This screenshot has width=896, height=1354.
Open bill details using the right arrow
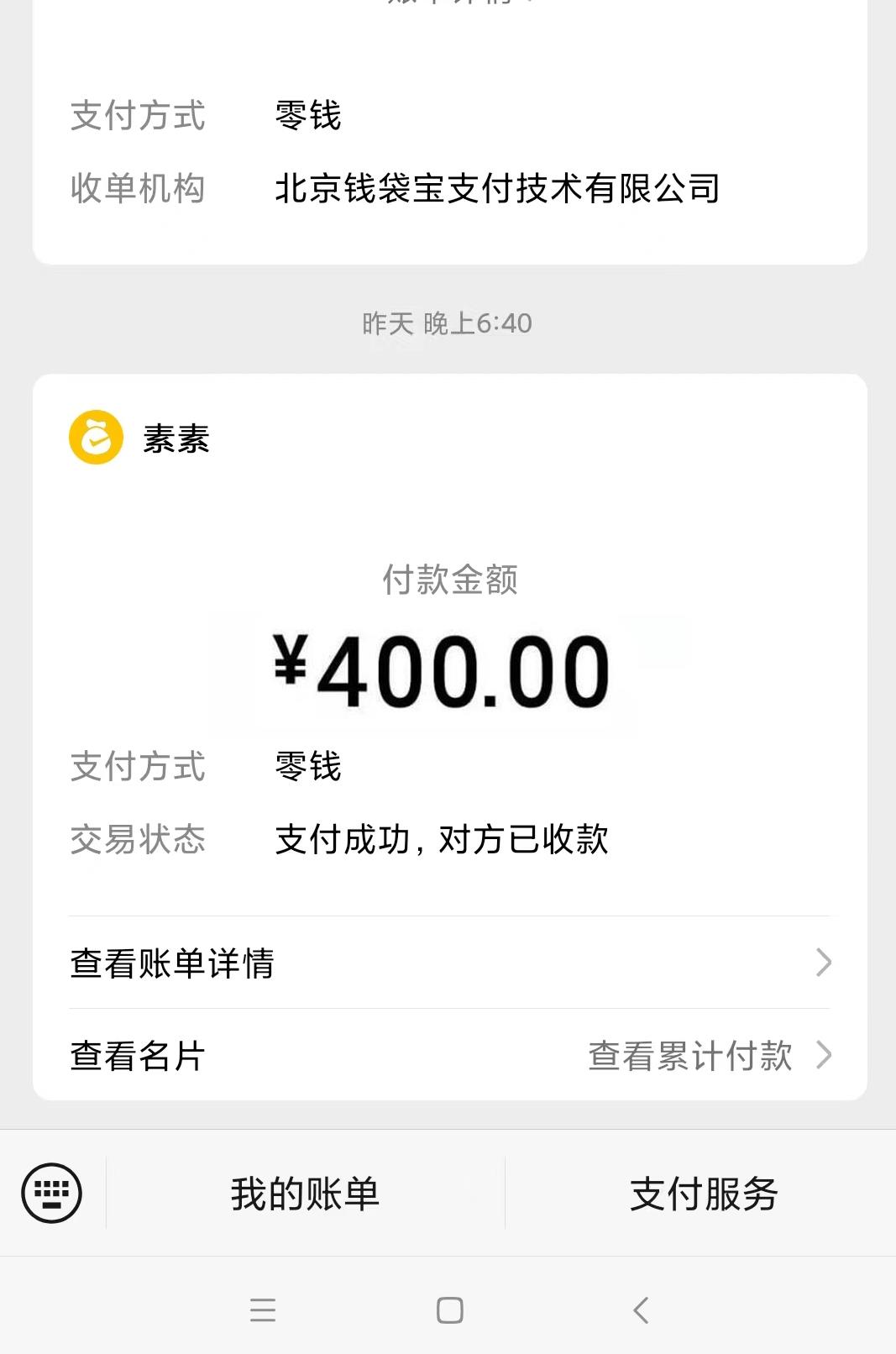824,964
